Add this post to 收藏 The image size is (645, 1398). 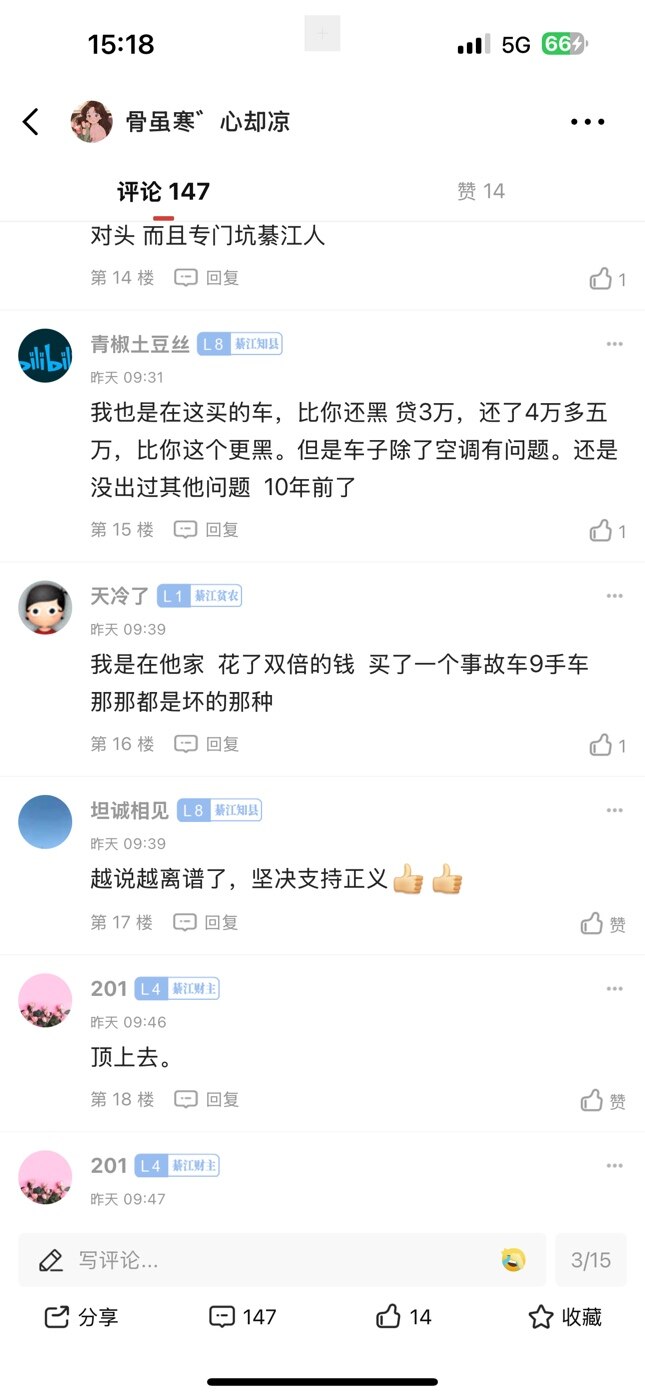565,1317
